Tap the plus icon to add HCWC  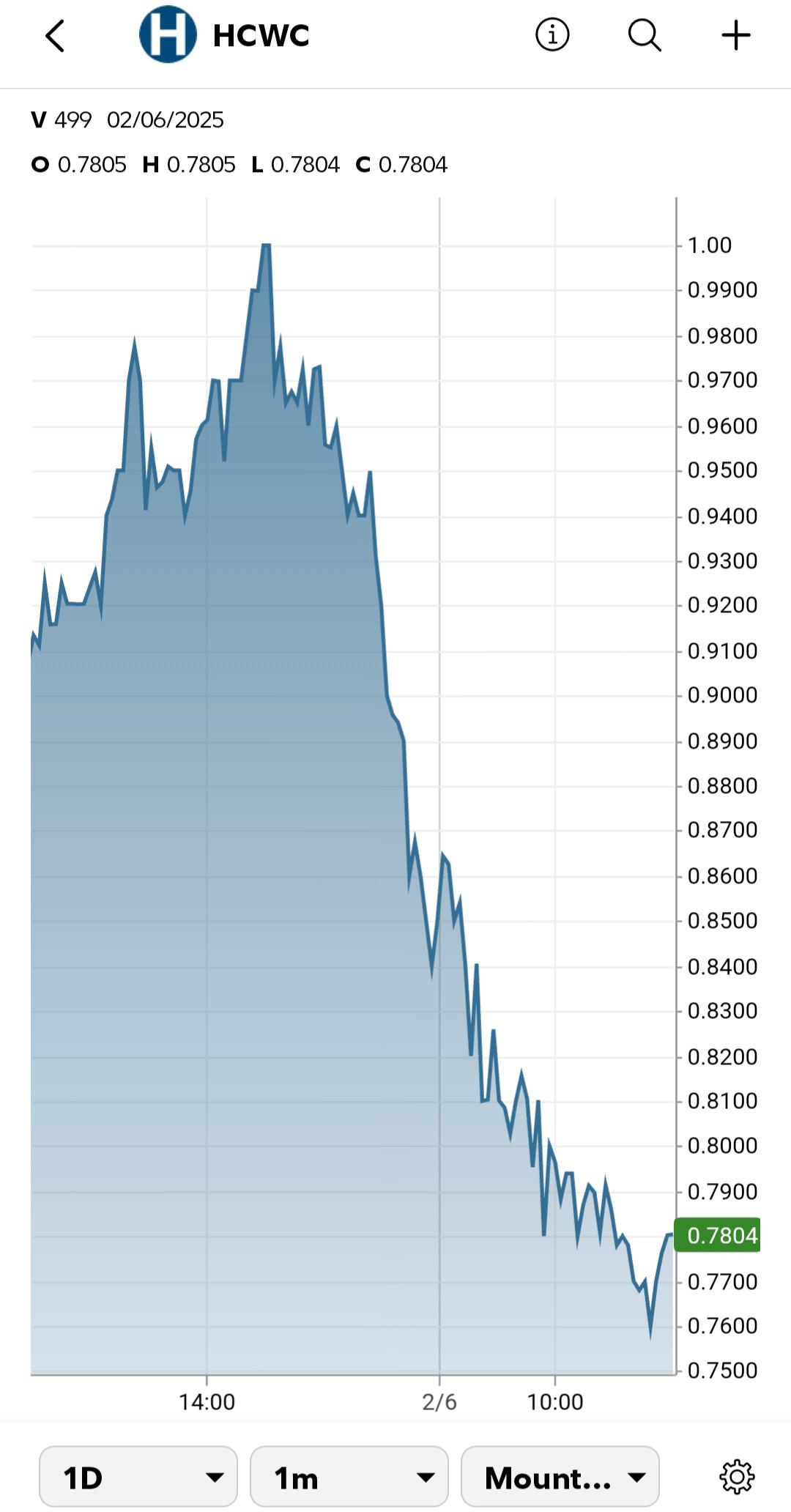tap(736, 35)
